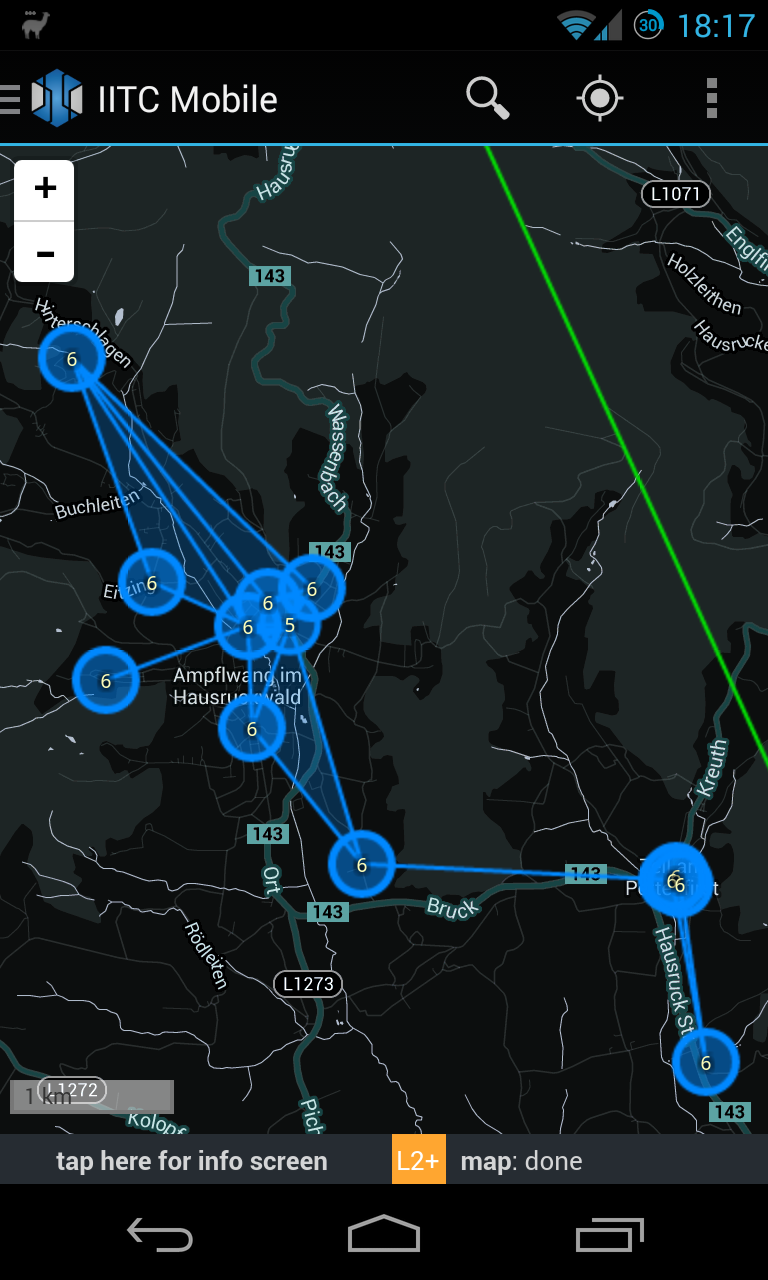This screenshot has width=768, height=1280.
Task: Center map on current location
Action: pyautogui.click(x=600, y=98)
